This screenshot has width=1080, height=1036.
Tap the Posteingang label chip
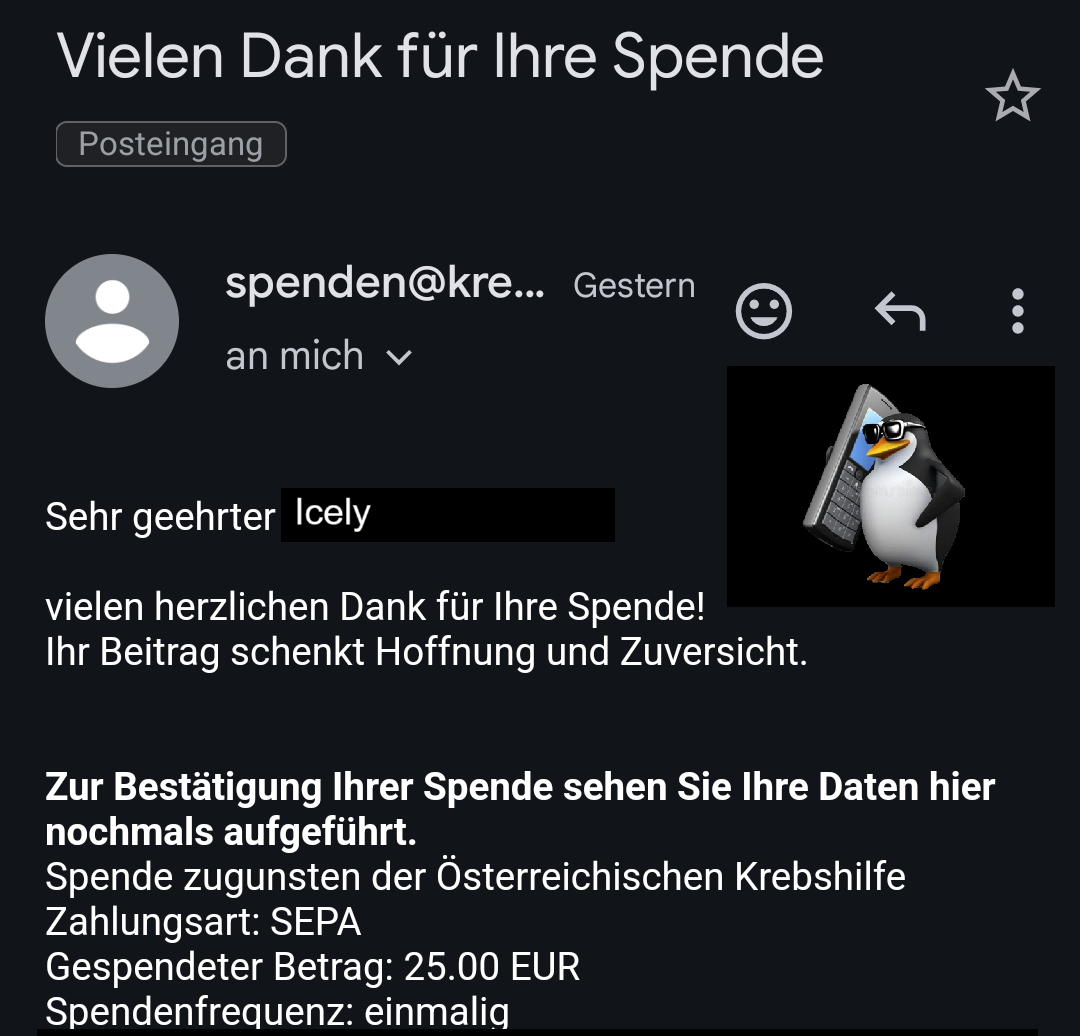tap(171, 144)
